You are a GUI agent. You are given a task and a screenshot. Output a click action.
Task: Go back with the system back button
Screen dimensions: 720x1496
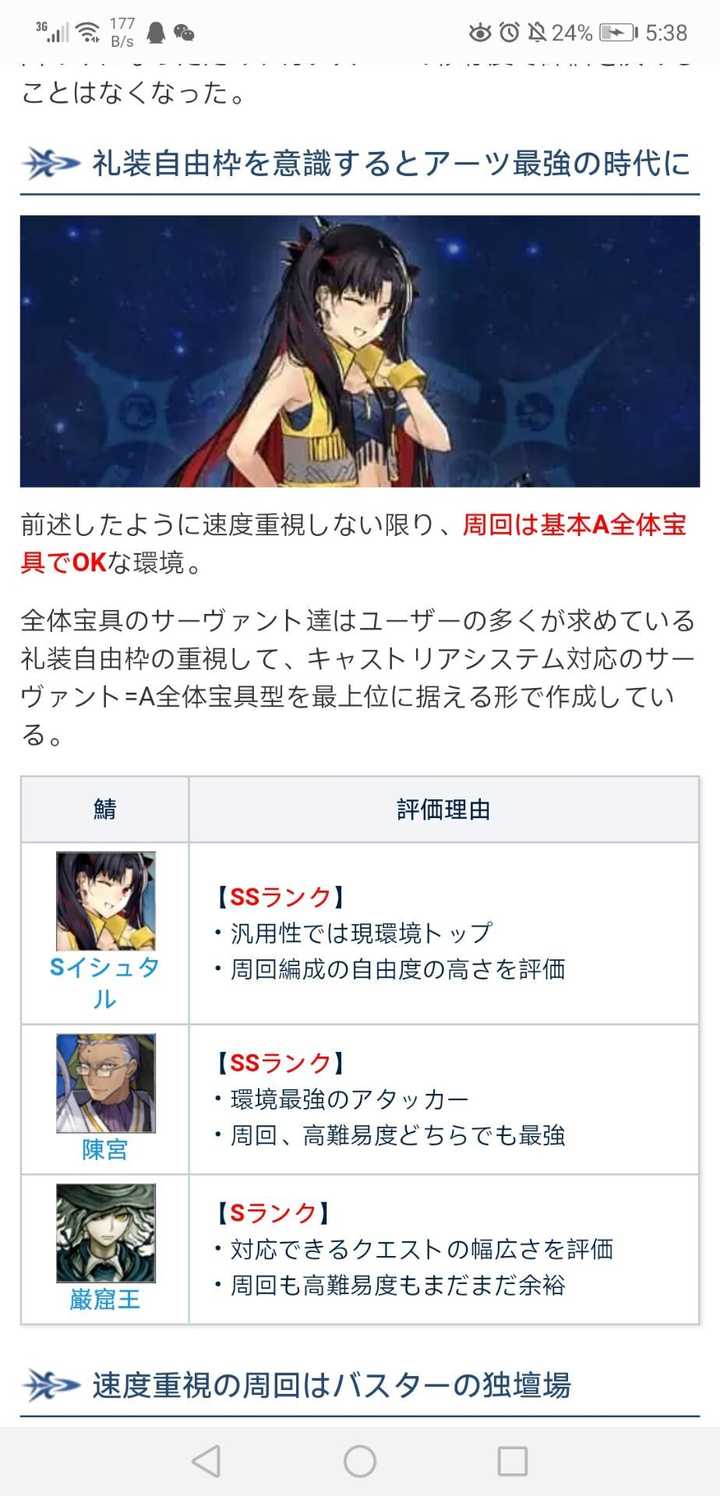click(206, 1461)
